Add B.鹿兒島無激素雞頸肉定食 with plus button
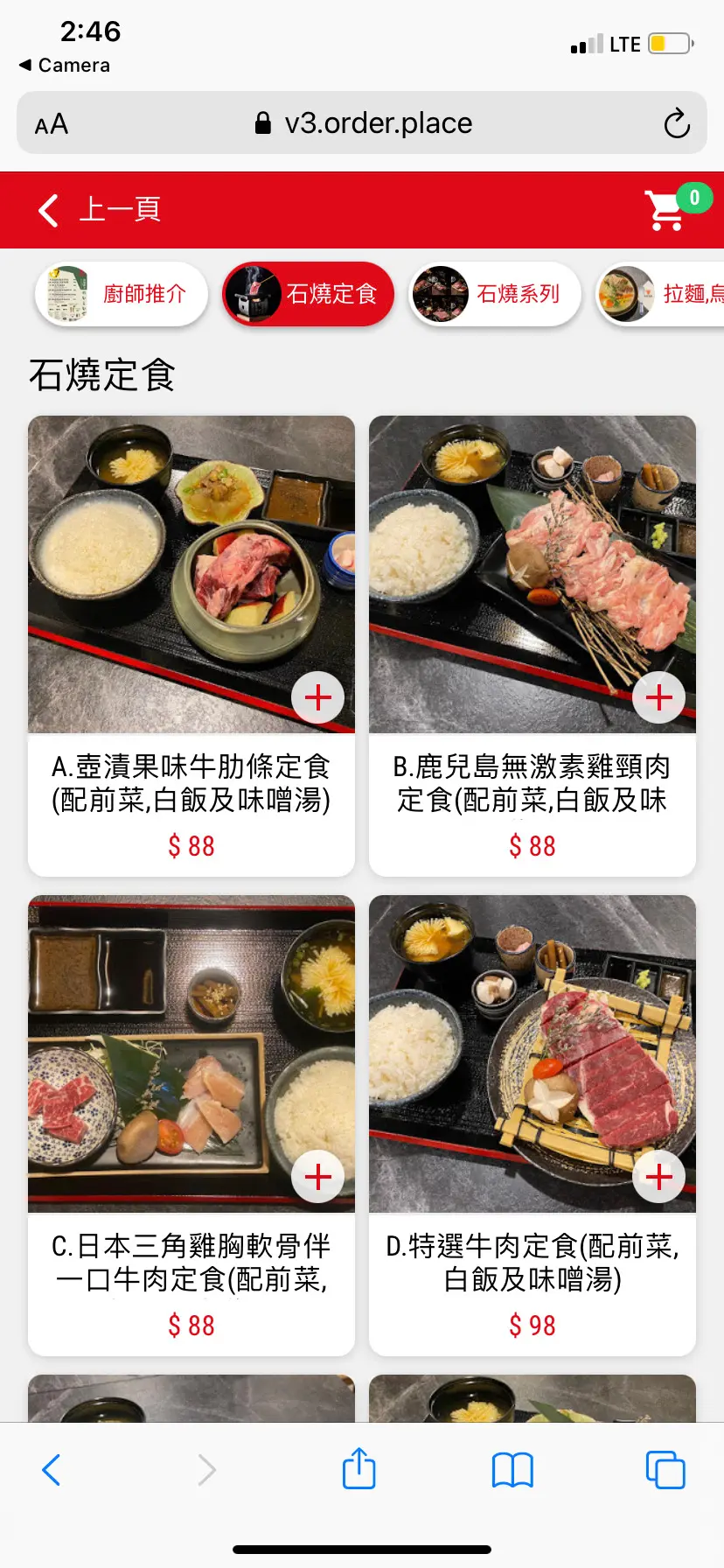This screenshot has height=1568, width=724. tap(658, 697)
